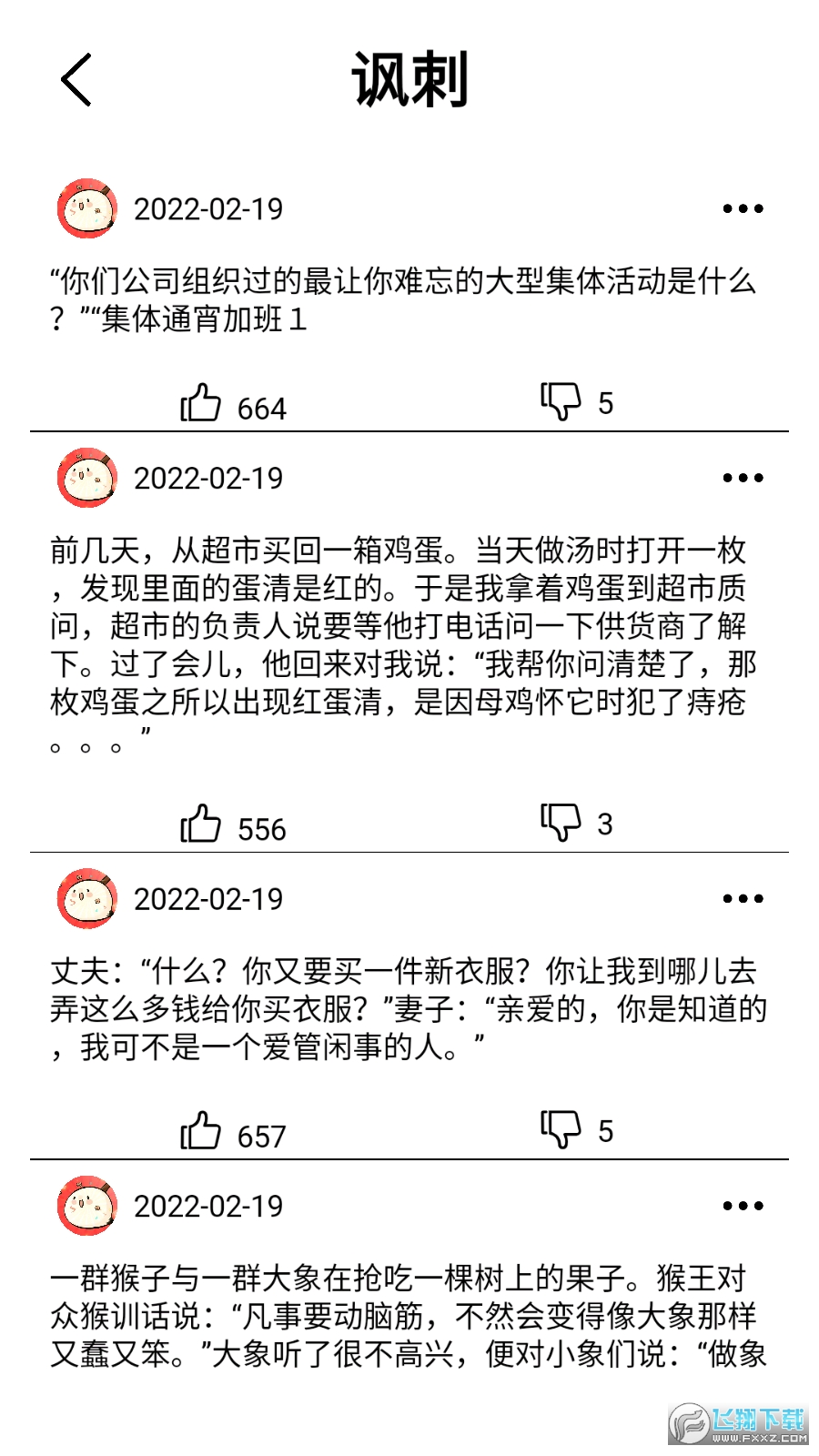Tap the avatar of the overtime joke poster

(87, 208)
